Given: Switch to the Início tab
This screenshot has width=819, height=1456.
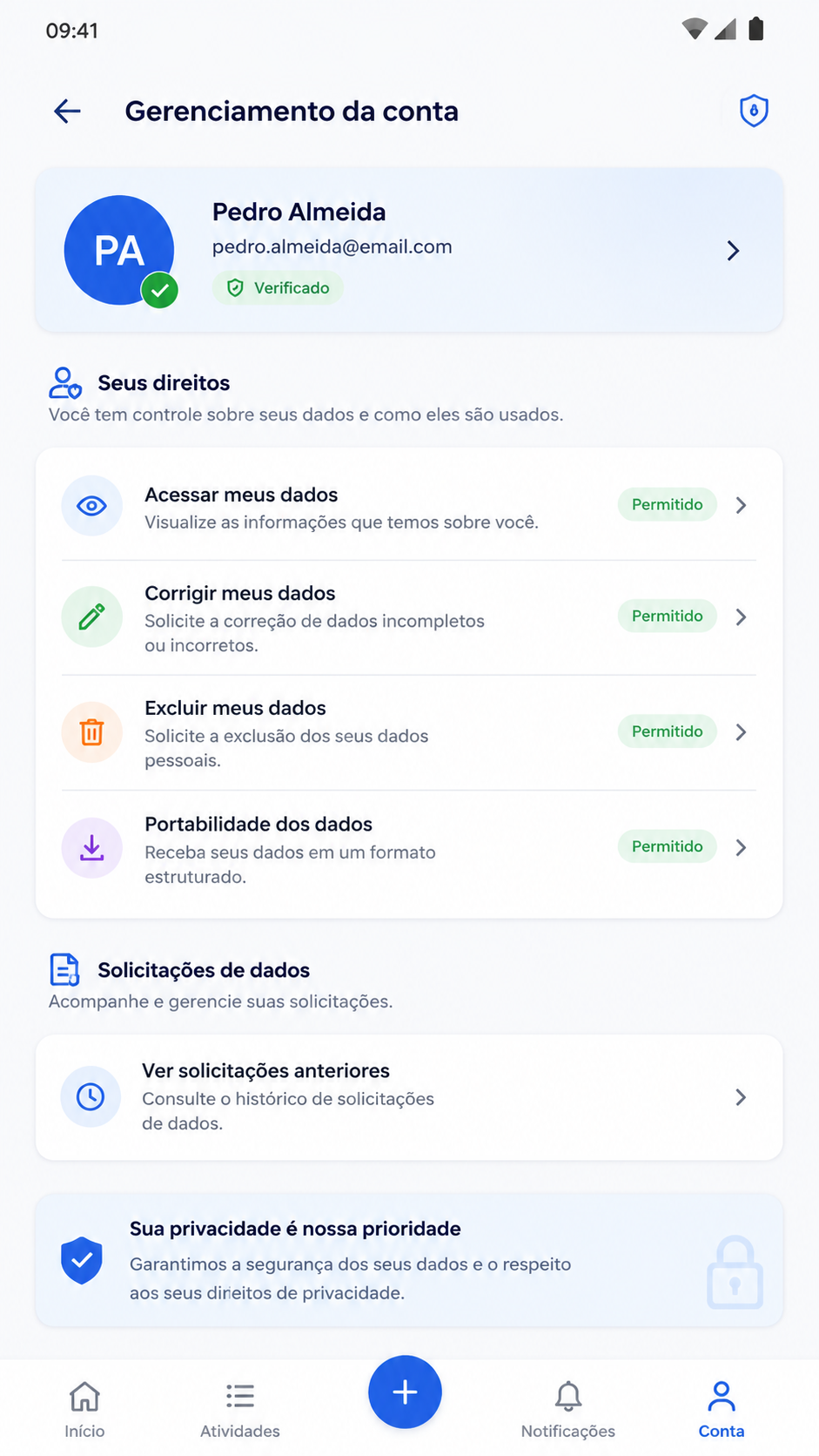Looking at the screenshot, I should [84, 1409].
